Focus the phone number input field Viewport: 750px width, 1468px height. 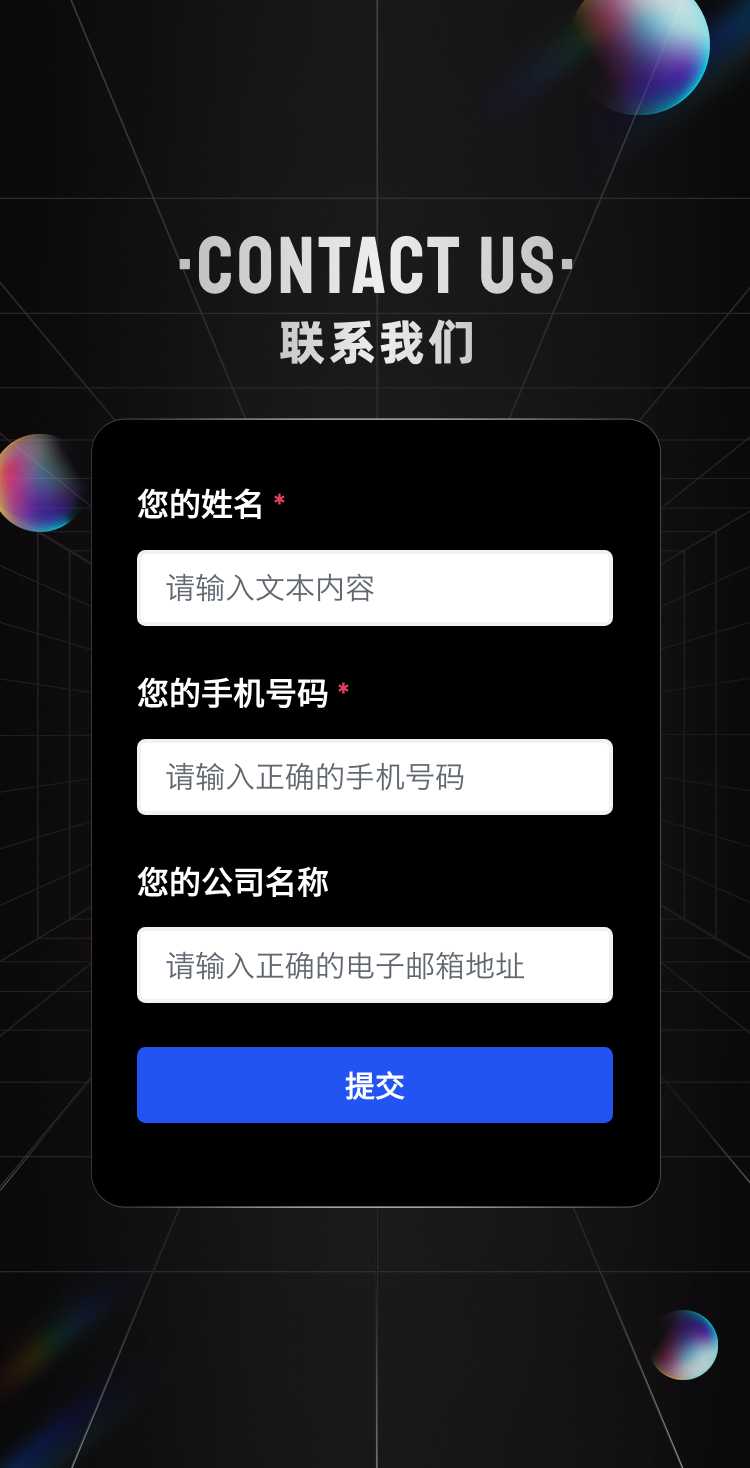click(374, 777)
